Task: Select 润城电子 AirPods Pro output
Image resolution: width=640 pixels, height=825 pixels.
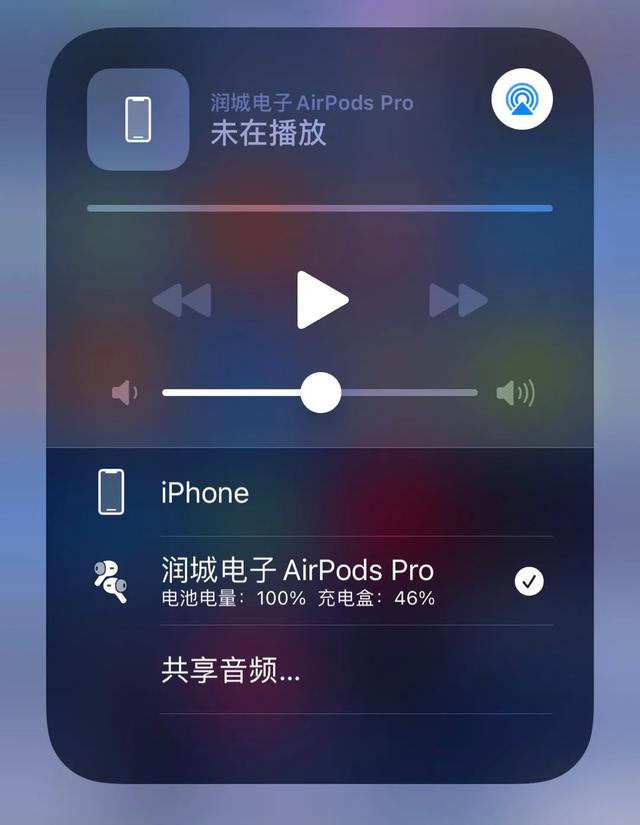Action: pos(297,581)
